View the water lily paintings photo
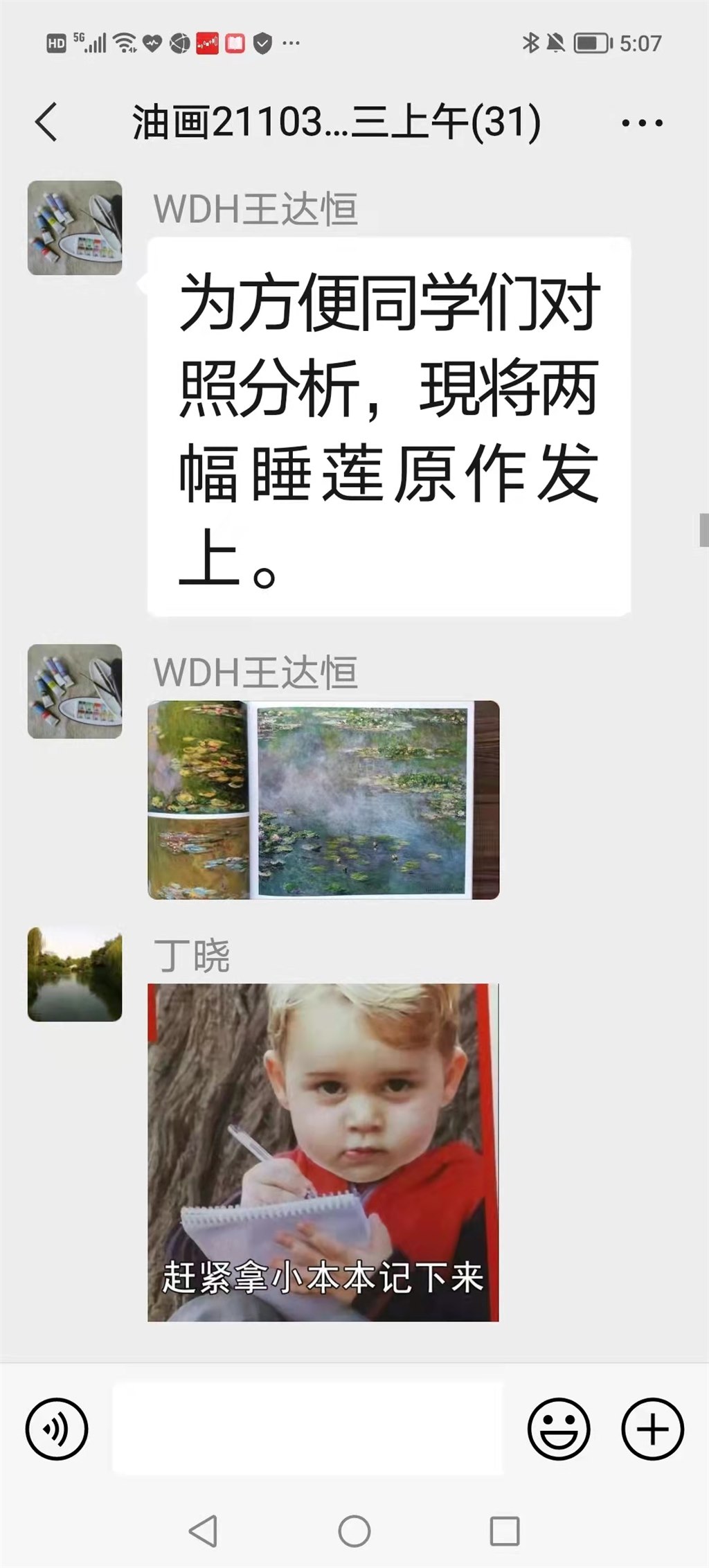The width and height of the screenshot is (709, 1568). [323, 800]
